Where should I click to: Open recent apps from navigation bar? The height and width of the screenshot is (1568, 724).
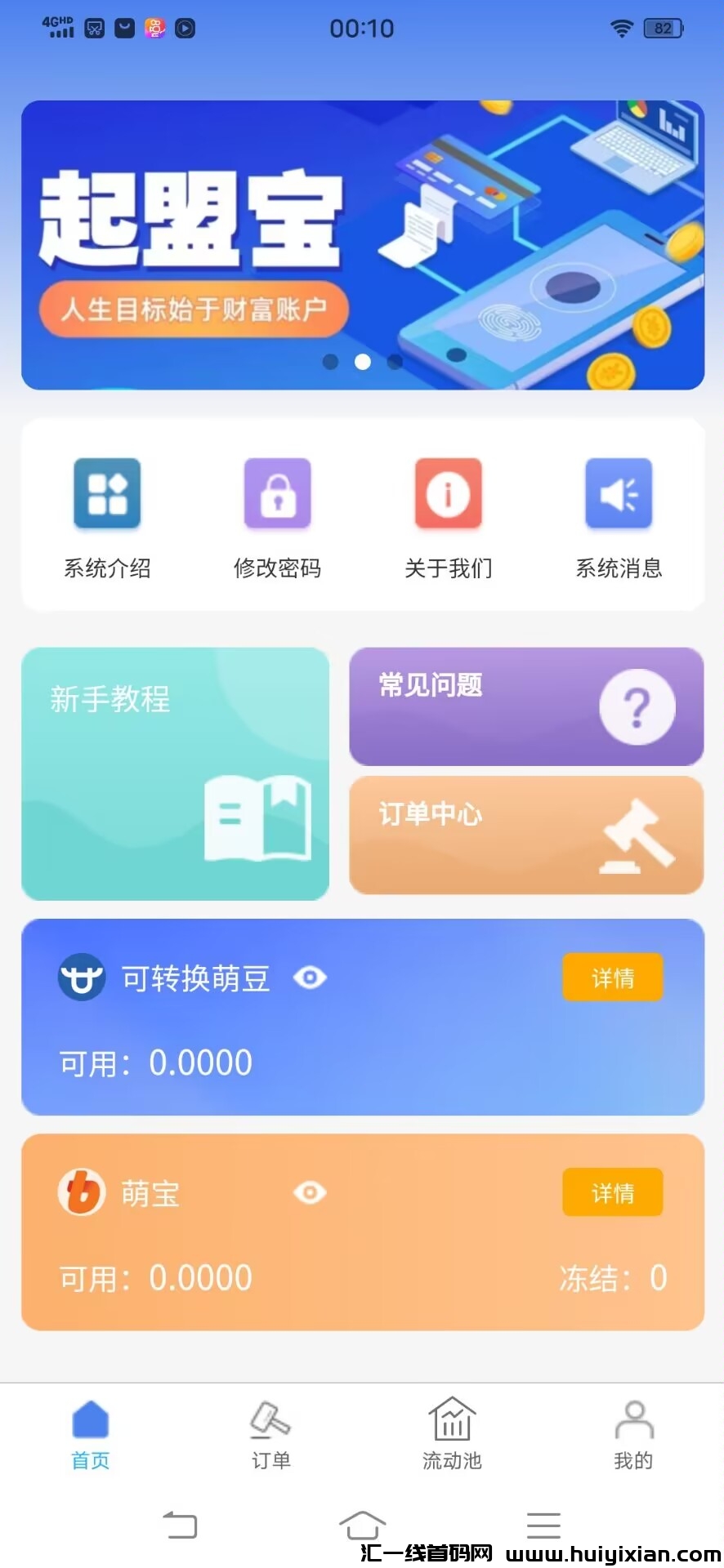click(543, 1525)
